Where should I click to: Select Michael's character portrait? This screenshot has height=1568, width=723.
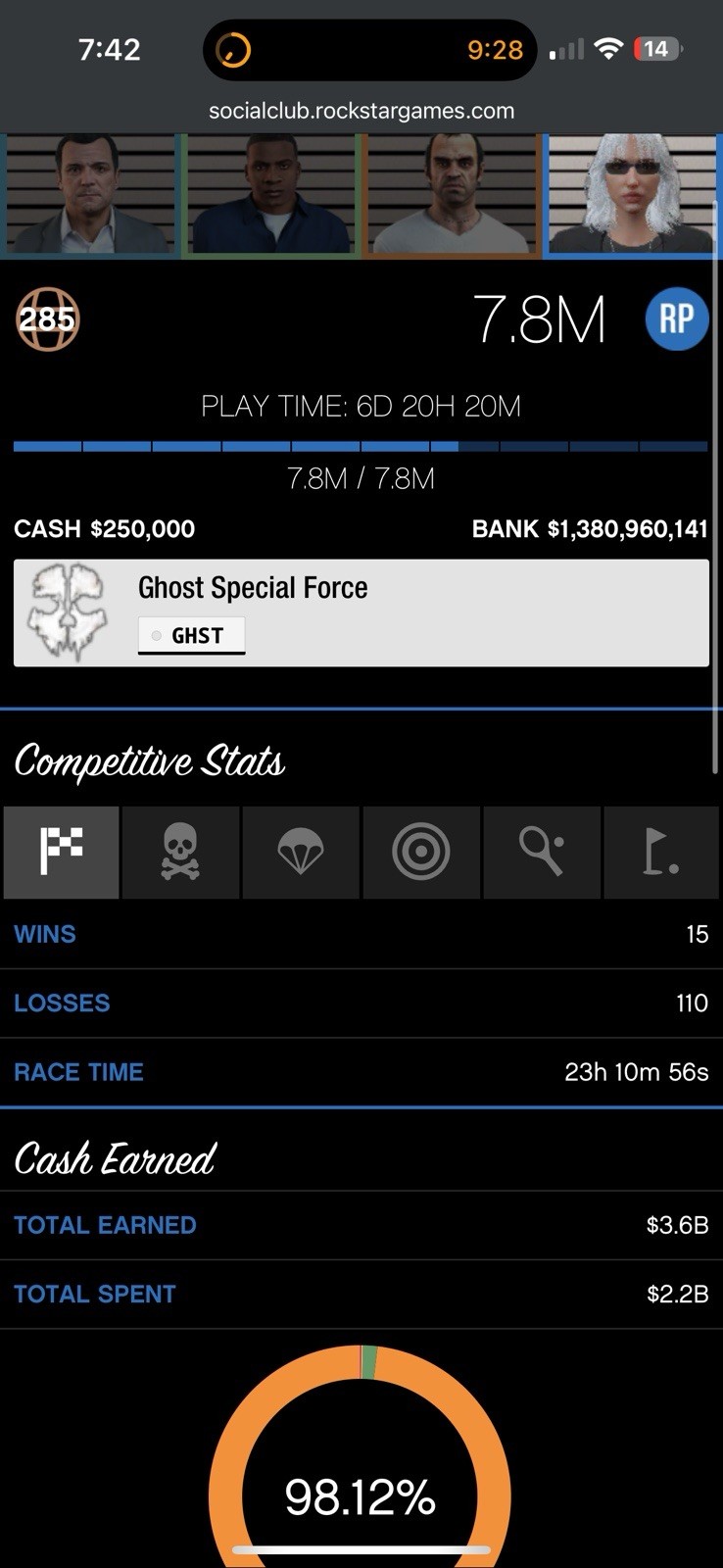(x=90, y=195)
